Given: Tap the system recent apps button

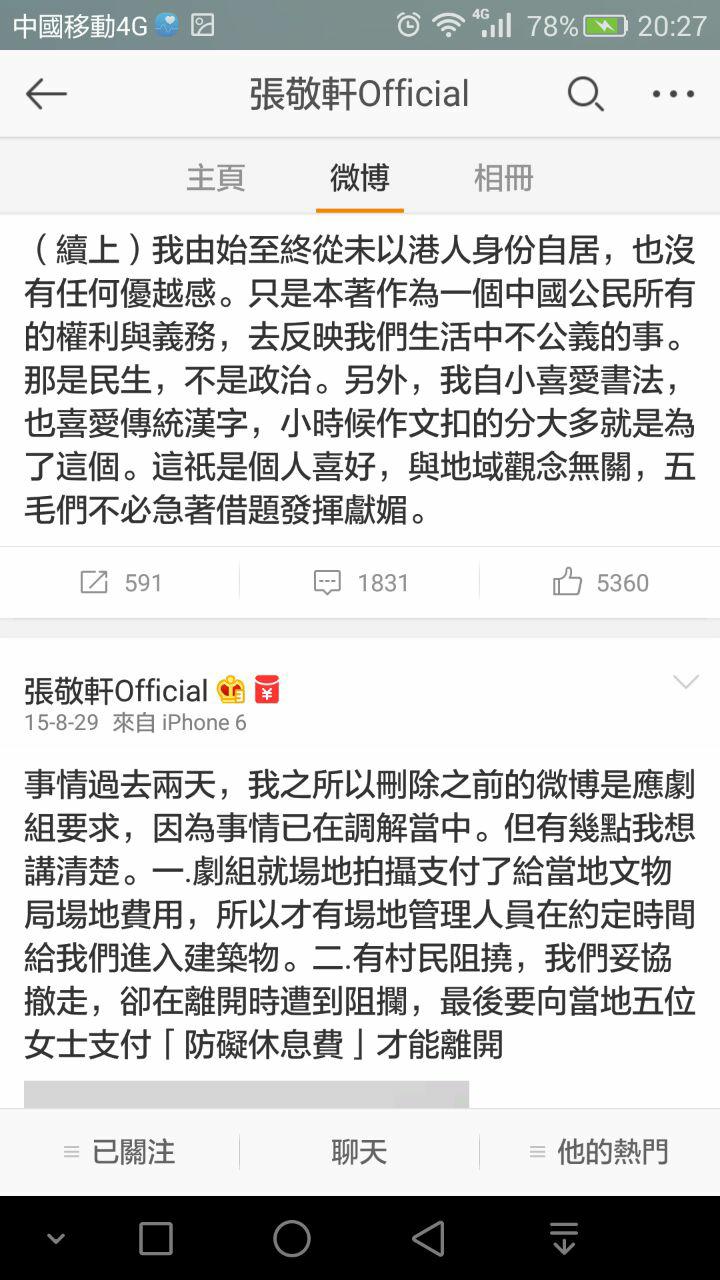Looking at the screenshot, I should (x=156, y=1239).
